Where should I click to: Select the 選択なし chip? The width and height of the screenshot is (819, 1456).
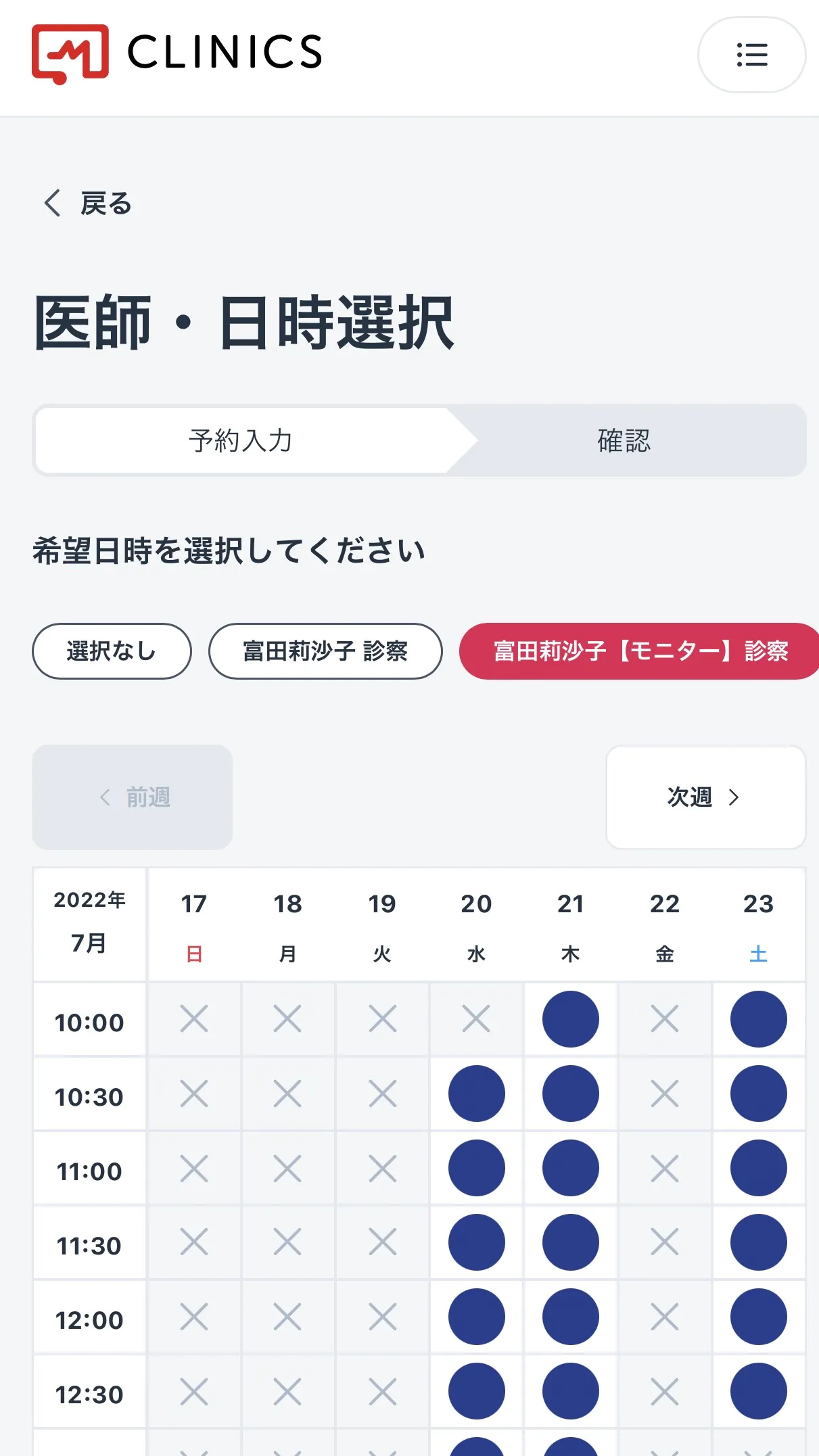pos(112,651)
